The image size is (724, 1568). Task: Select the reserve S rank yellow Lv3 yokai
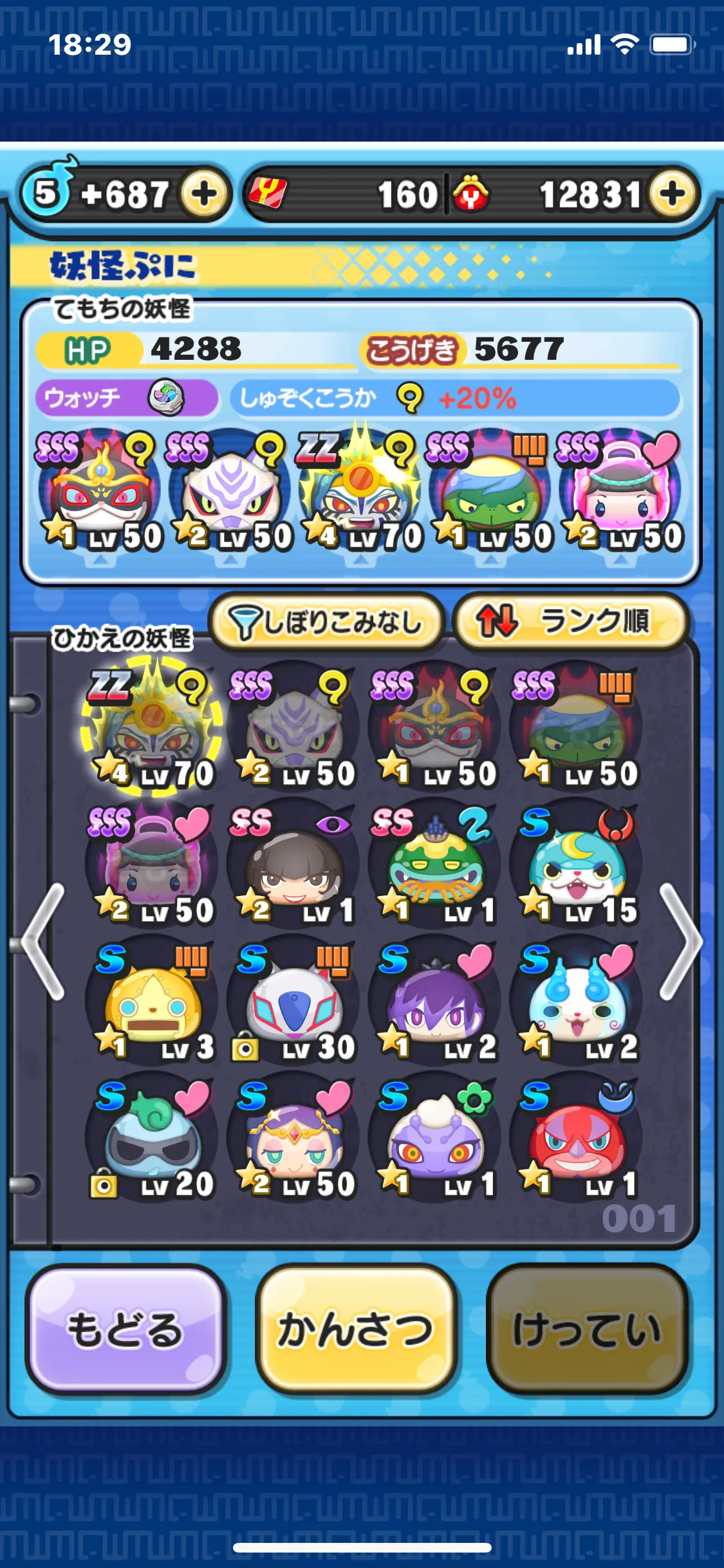point(152,1002)
